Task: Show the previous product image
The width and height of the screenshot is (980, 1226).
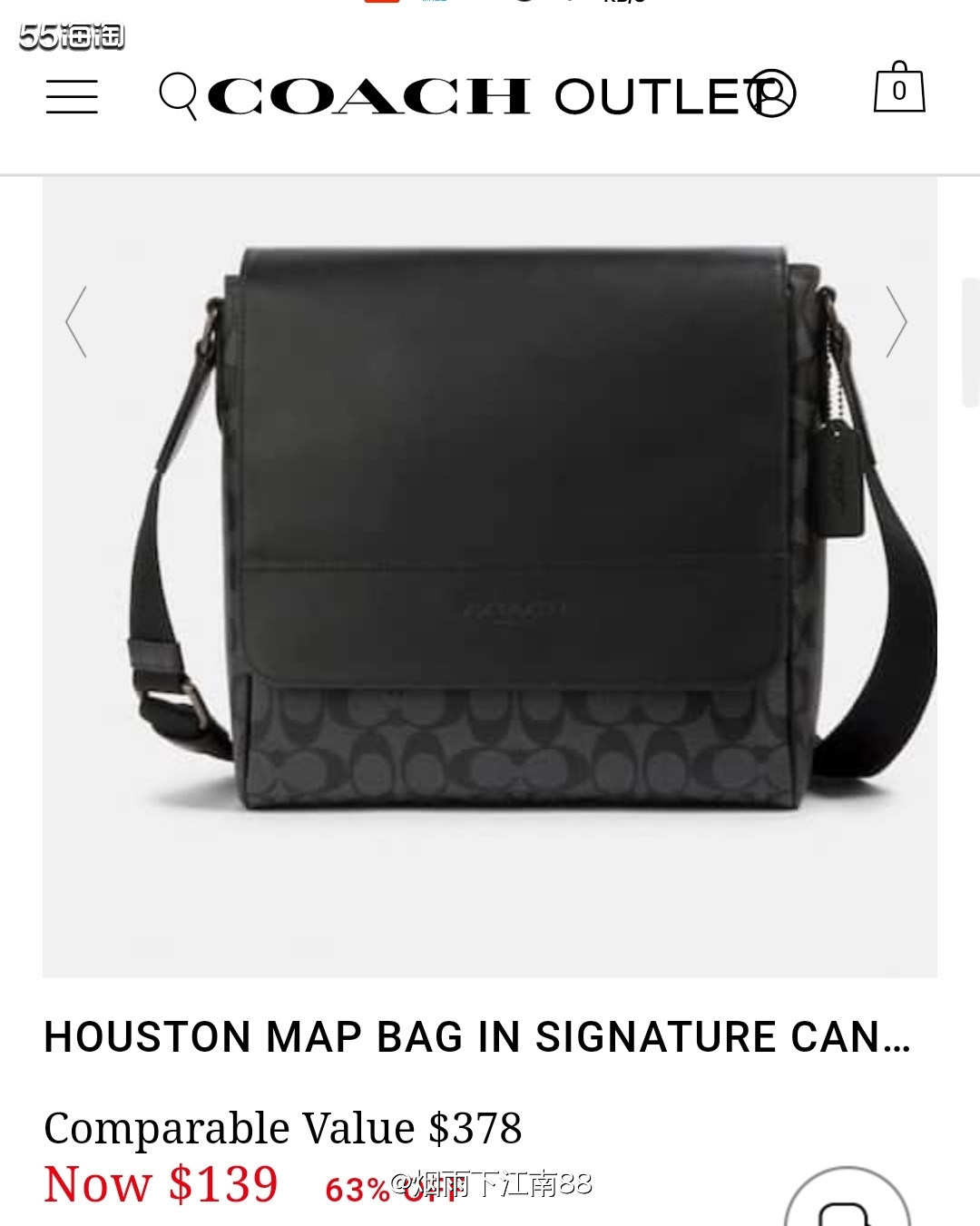Action: (76, 322)
